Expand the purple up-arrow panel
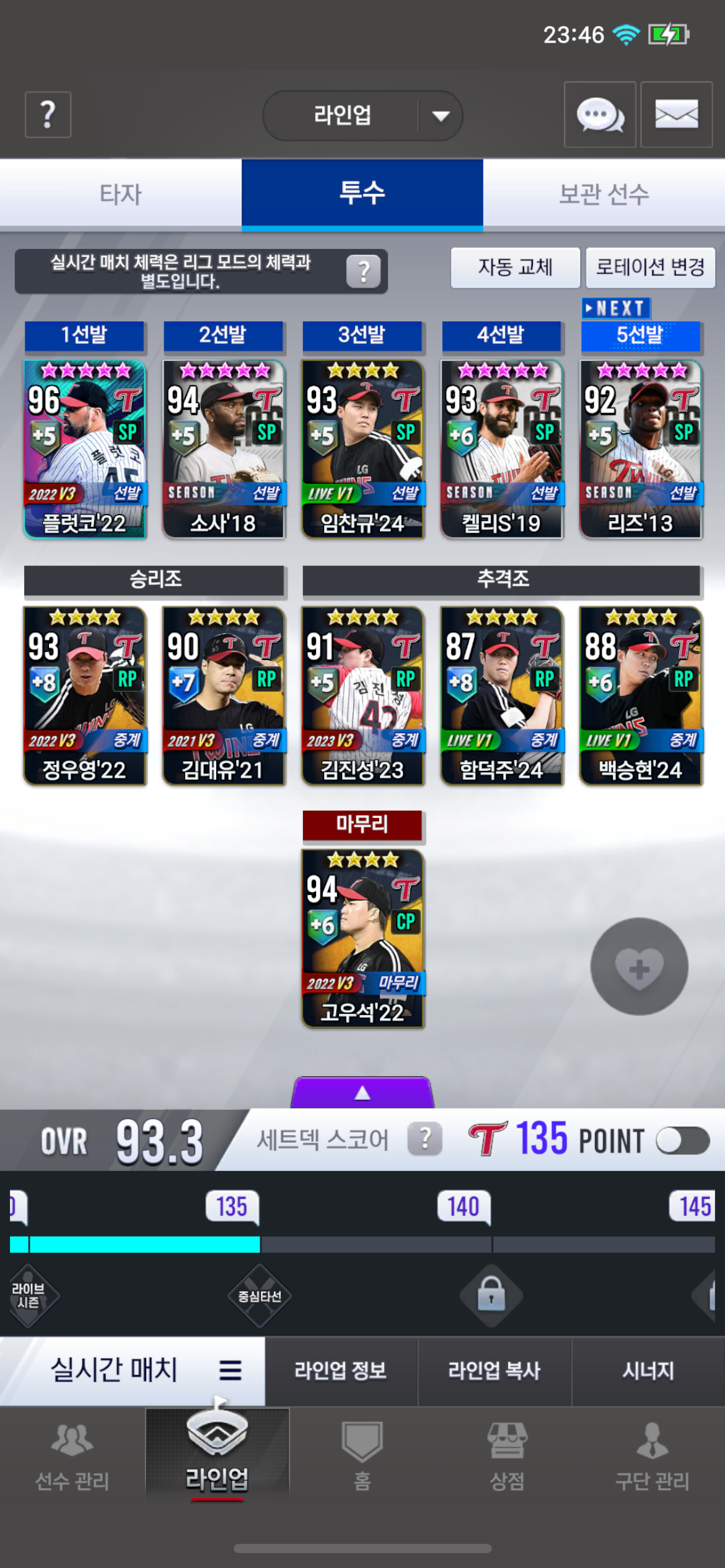The width and height of the screenshot is (725, 1568). pos(362,1092)
